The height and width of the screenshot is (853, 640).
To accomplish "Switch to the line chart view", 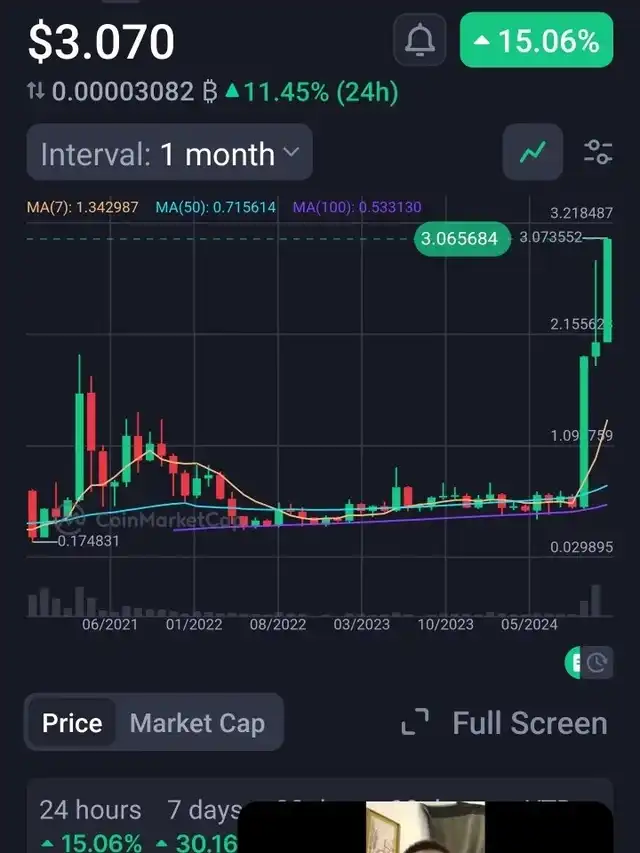I will pyautogui.click(x=533, y=153).
